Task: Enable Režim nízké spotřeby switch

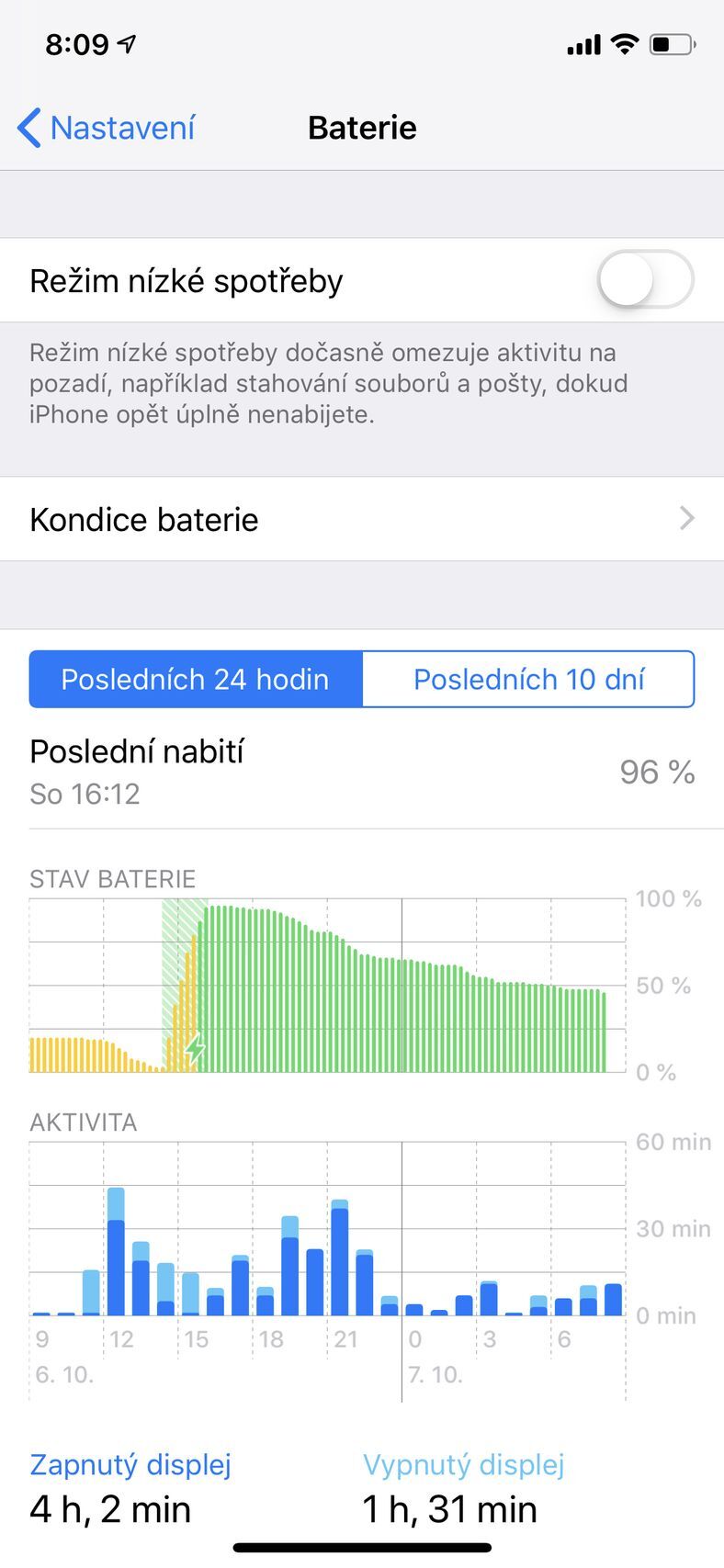Action: [x=645, y=279]
